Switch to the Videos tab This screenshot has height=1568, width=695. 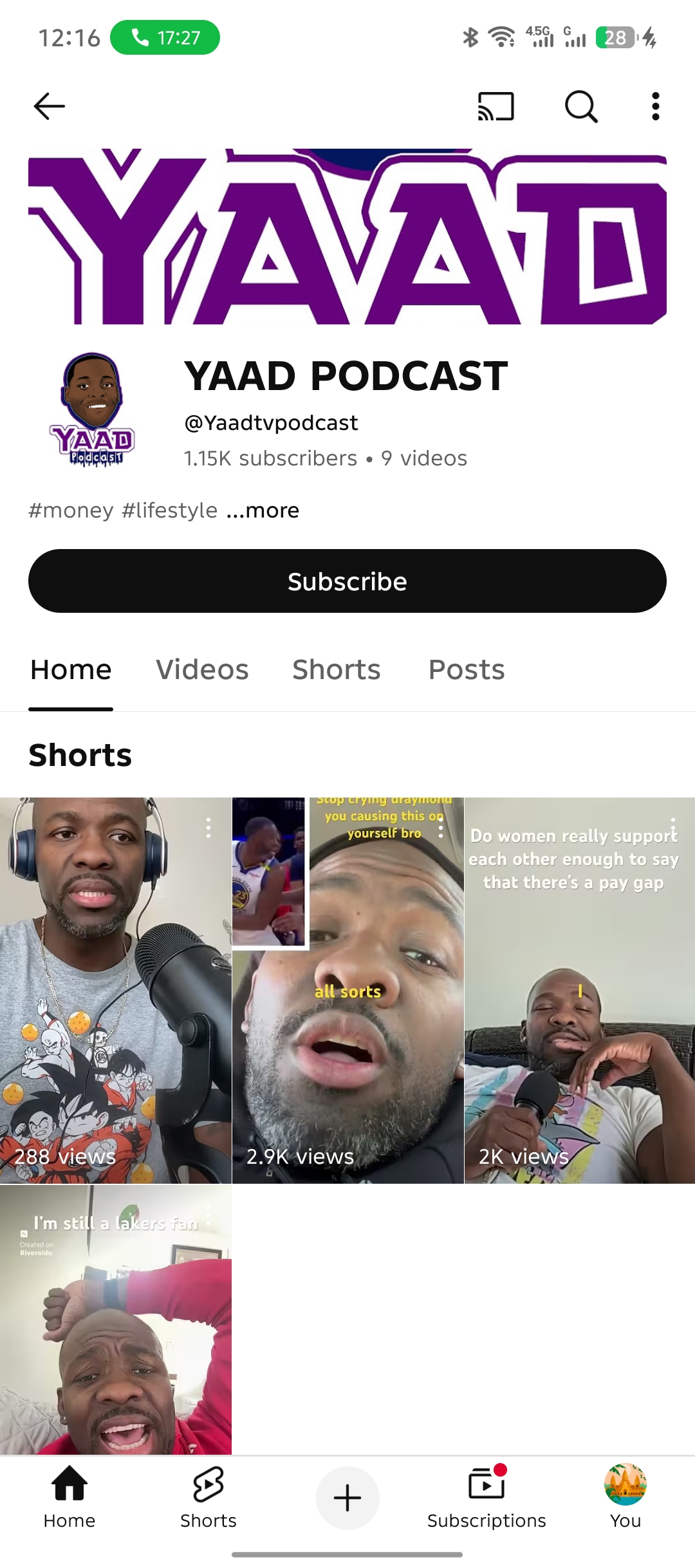202,669
